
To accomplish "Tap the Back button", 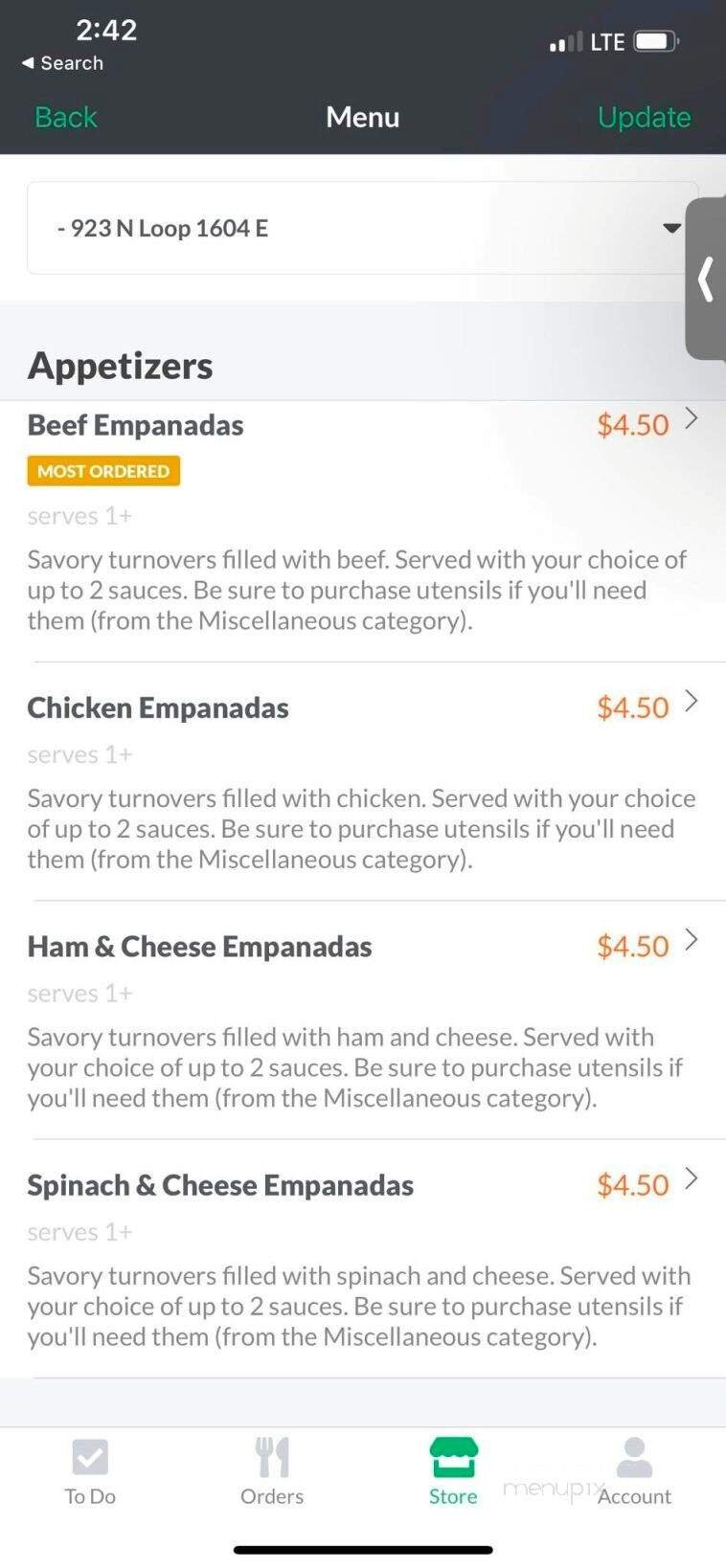I will tap(65, 117).
